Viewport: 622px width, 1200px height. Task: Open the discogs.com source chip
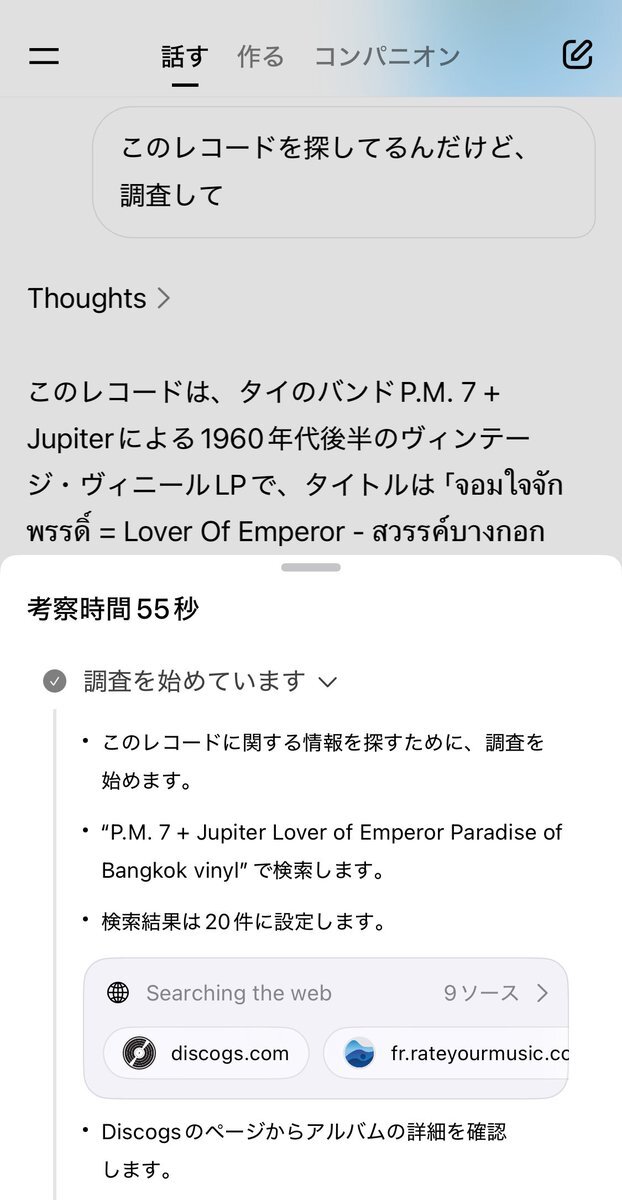click(x=206, y=1053)
